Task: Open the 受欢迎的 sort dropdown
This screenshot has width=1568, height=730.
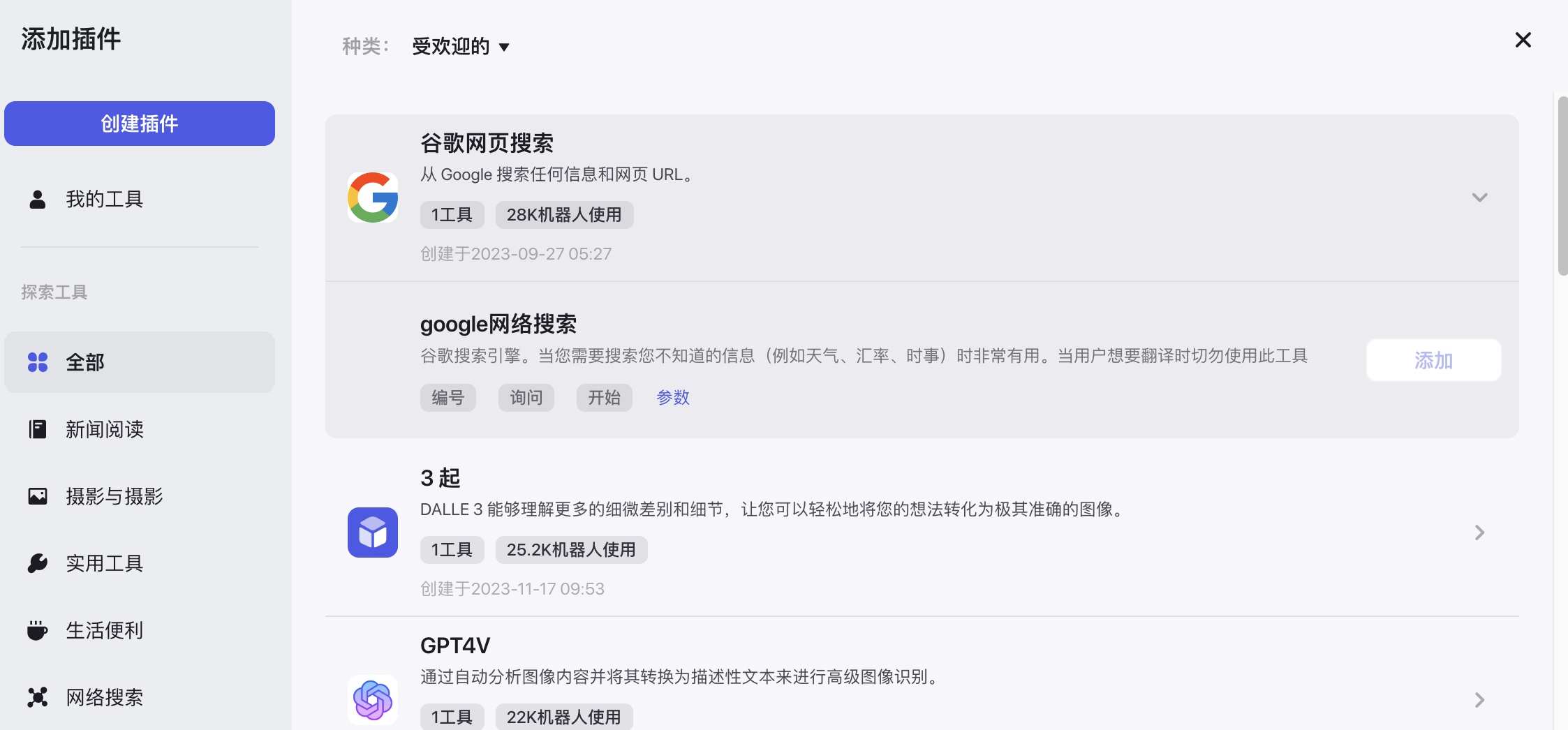Action: click(x=461, y=47)
